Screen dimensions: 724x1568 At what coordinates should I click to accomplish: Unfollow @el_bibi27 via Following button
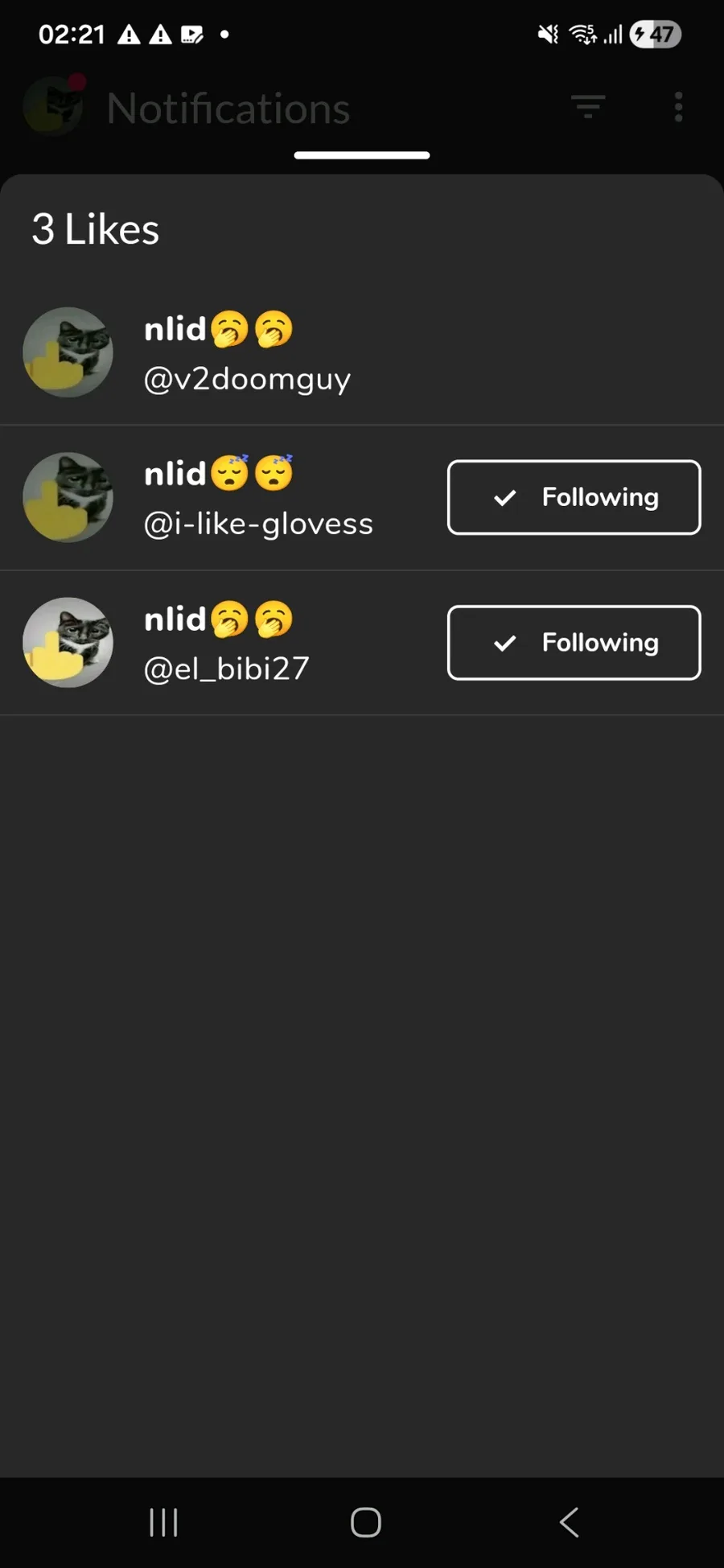pyautogui.click(x=574, y=643)
